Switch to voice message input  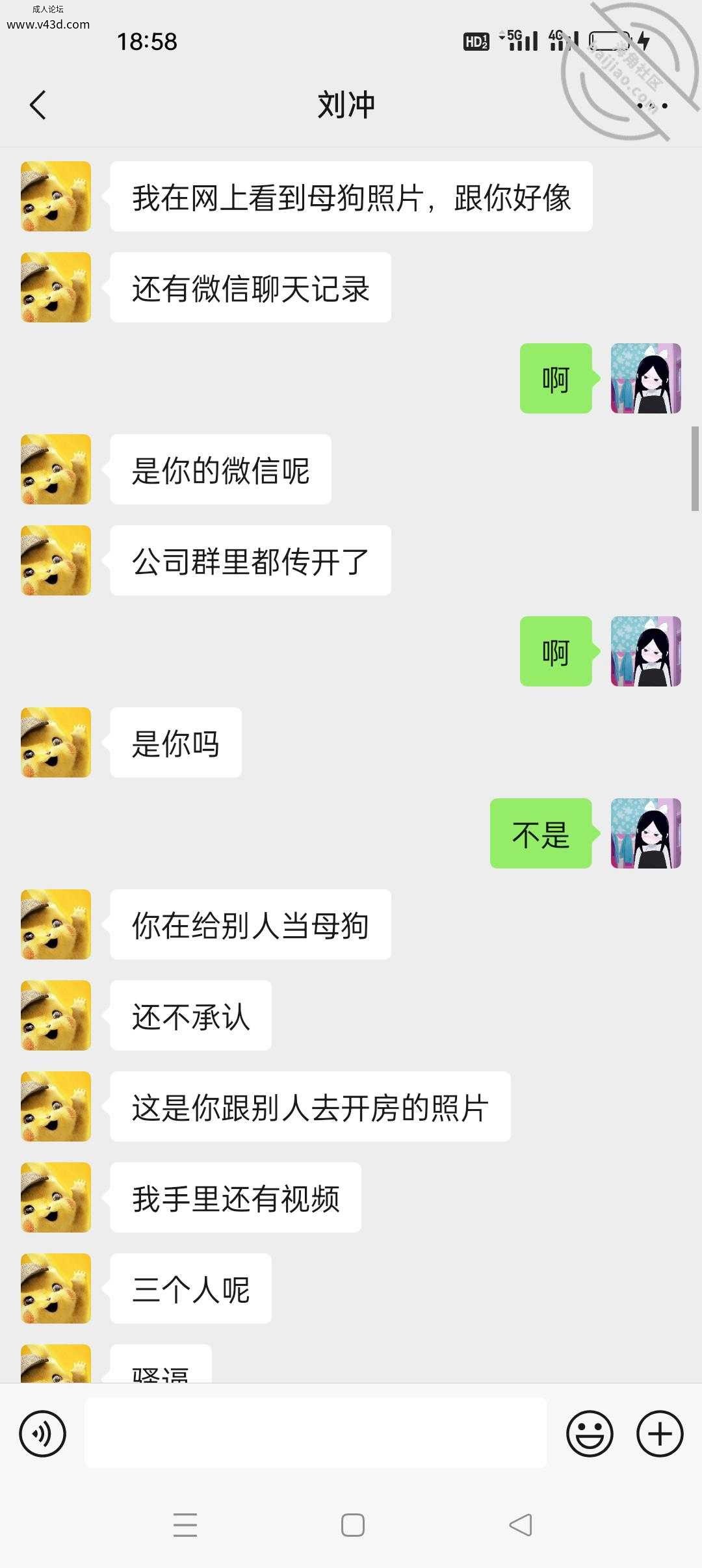click(43, 1433)
